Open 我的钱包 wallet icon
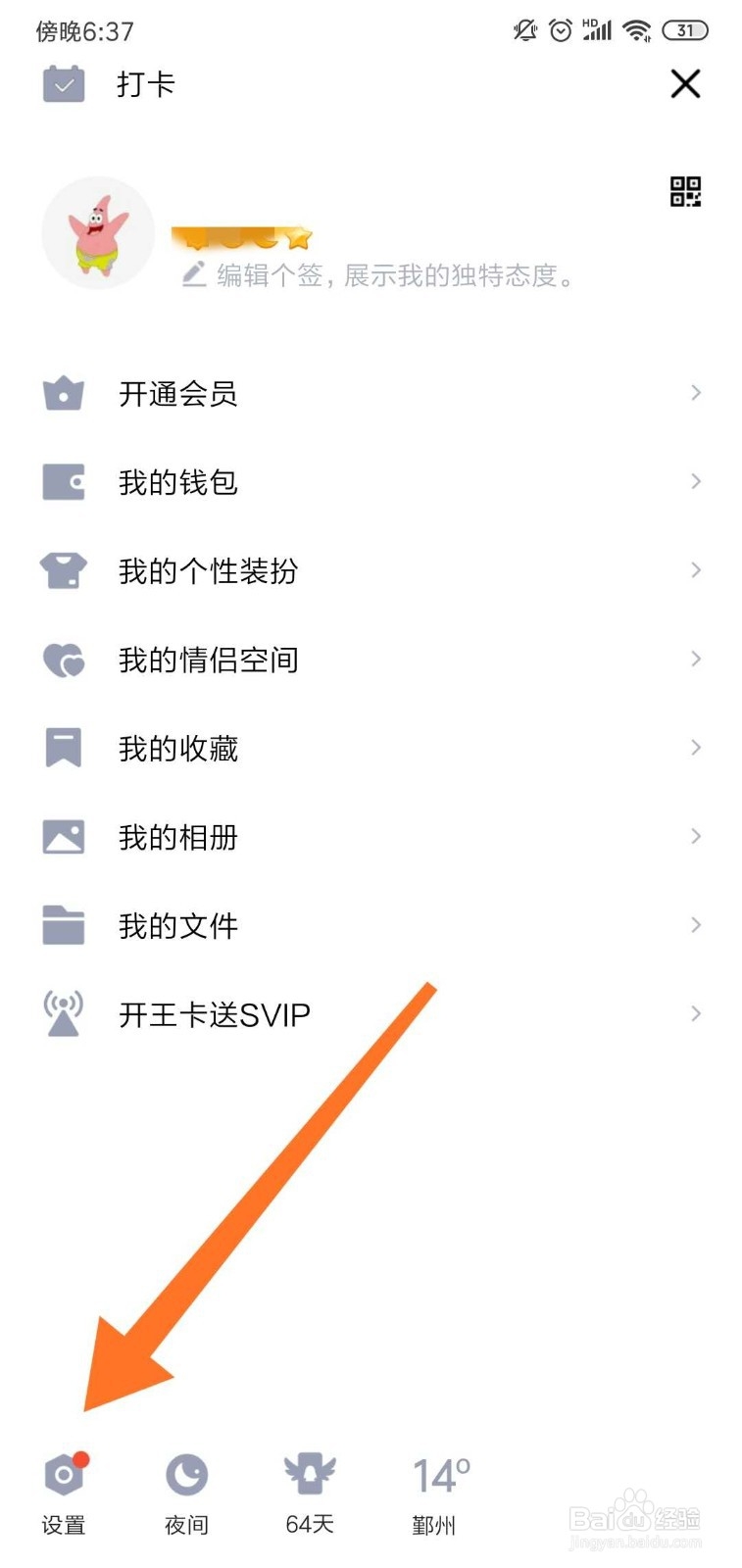The image size is (742, 1568). tap(63, 481)
